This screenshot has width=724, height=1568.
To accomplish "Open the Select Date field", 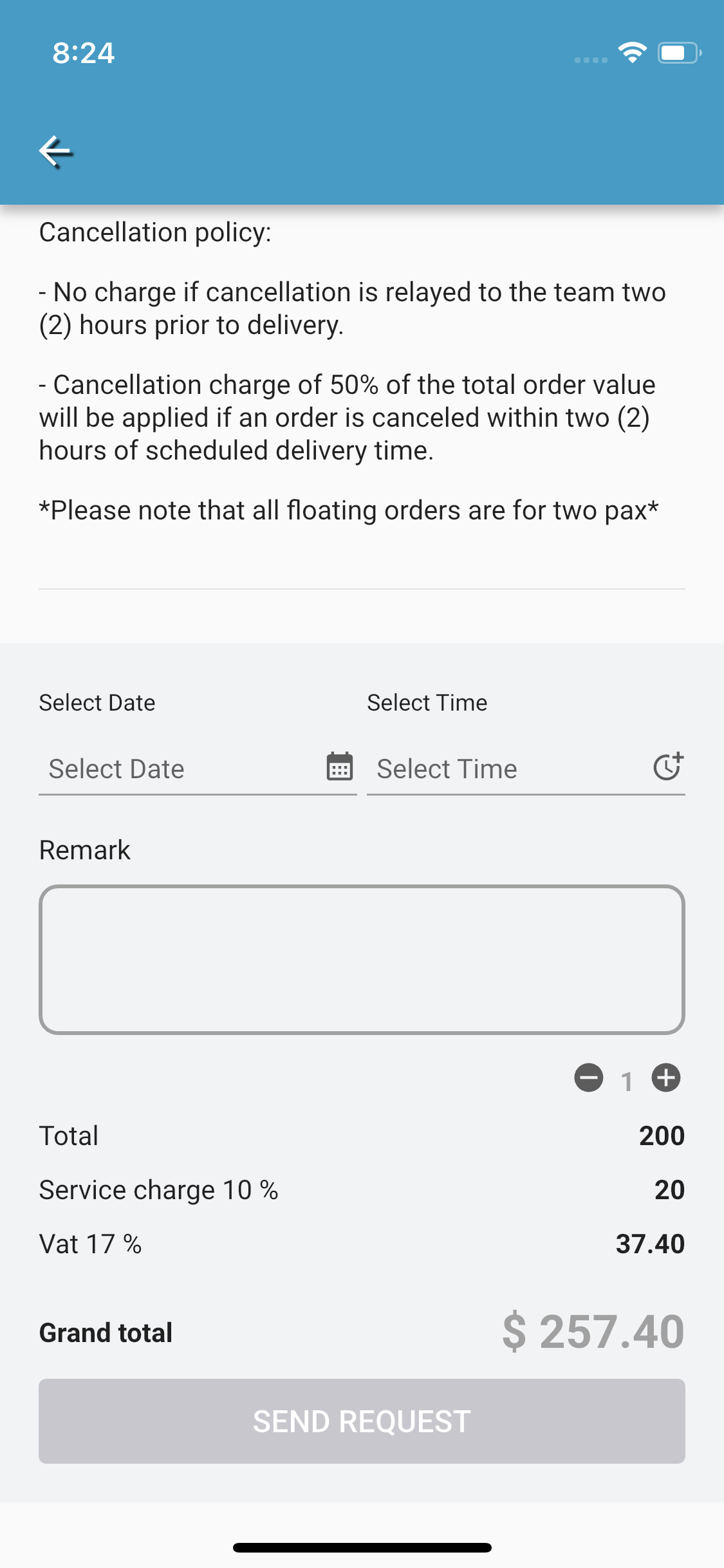I will tap(198, 769).
